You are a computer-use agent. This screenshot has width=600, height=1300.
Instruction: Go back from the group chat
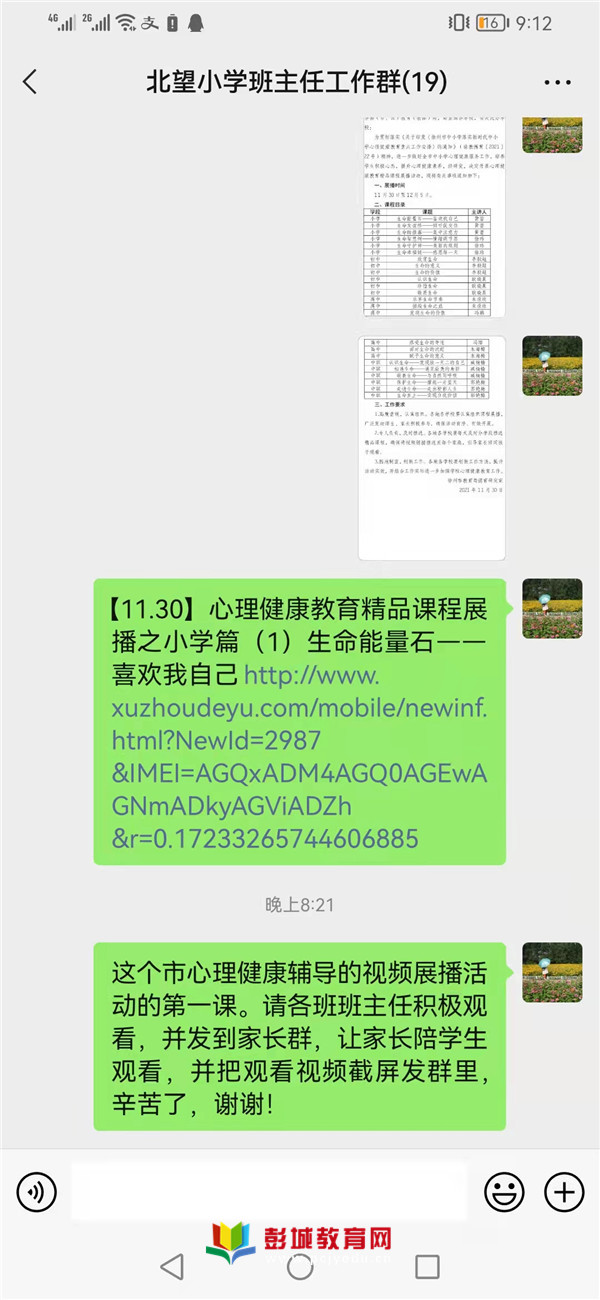pos(30,82)
